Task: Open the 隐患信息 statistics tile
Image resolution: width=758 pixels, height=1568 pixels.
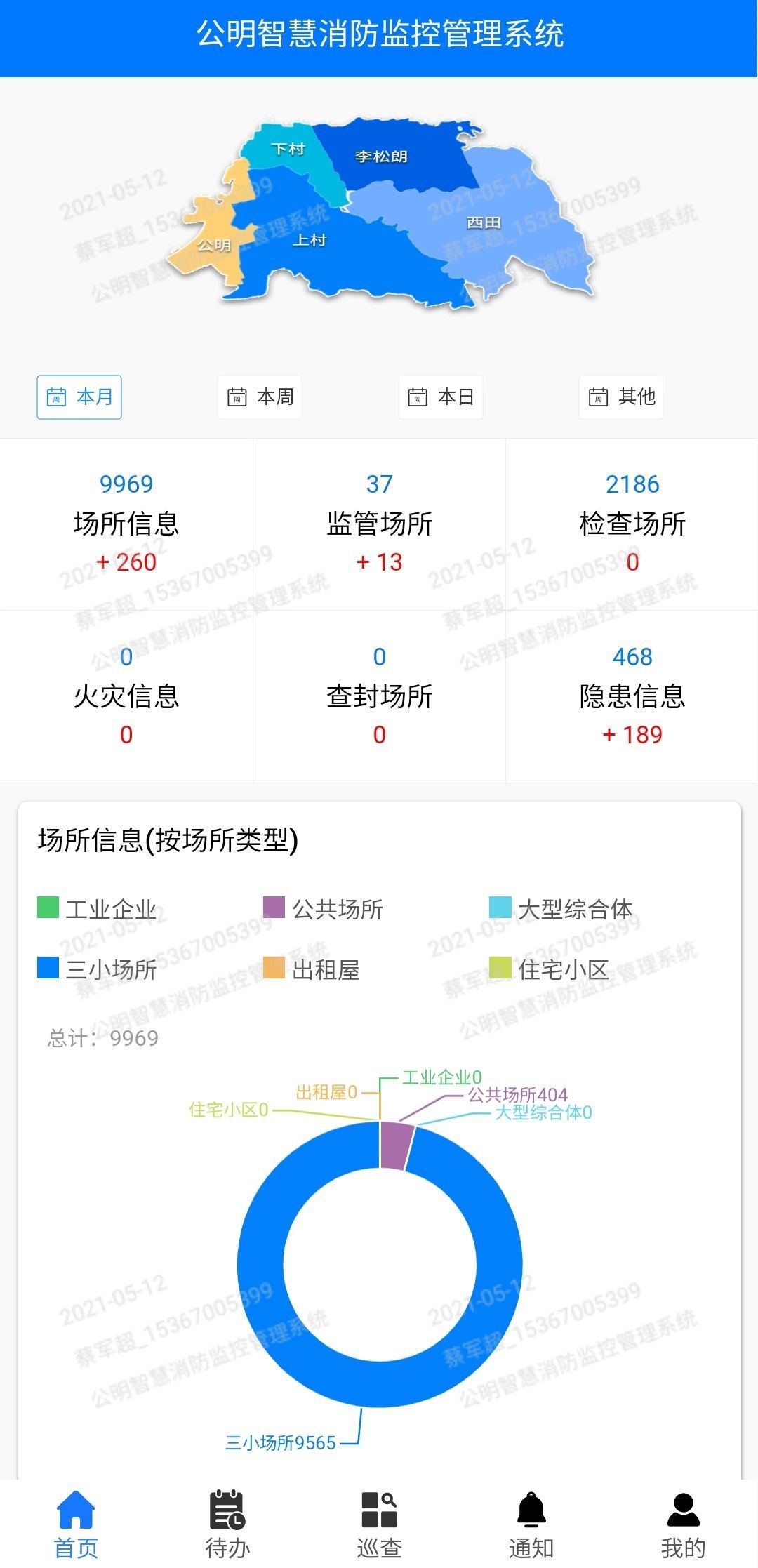Action: click(632, 696)
